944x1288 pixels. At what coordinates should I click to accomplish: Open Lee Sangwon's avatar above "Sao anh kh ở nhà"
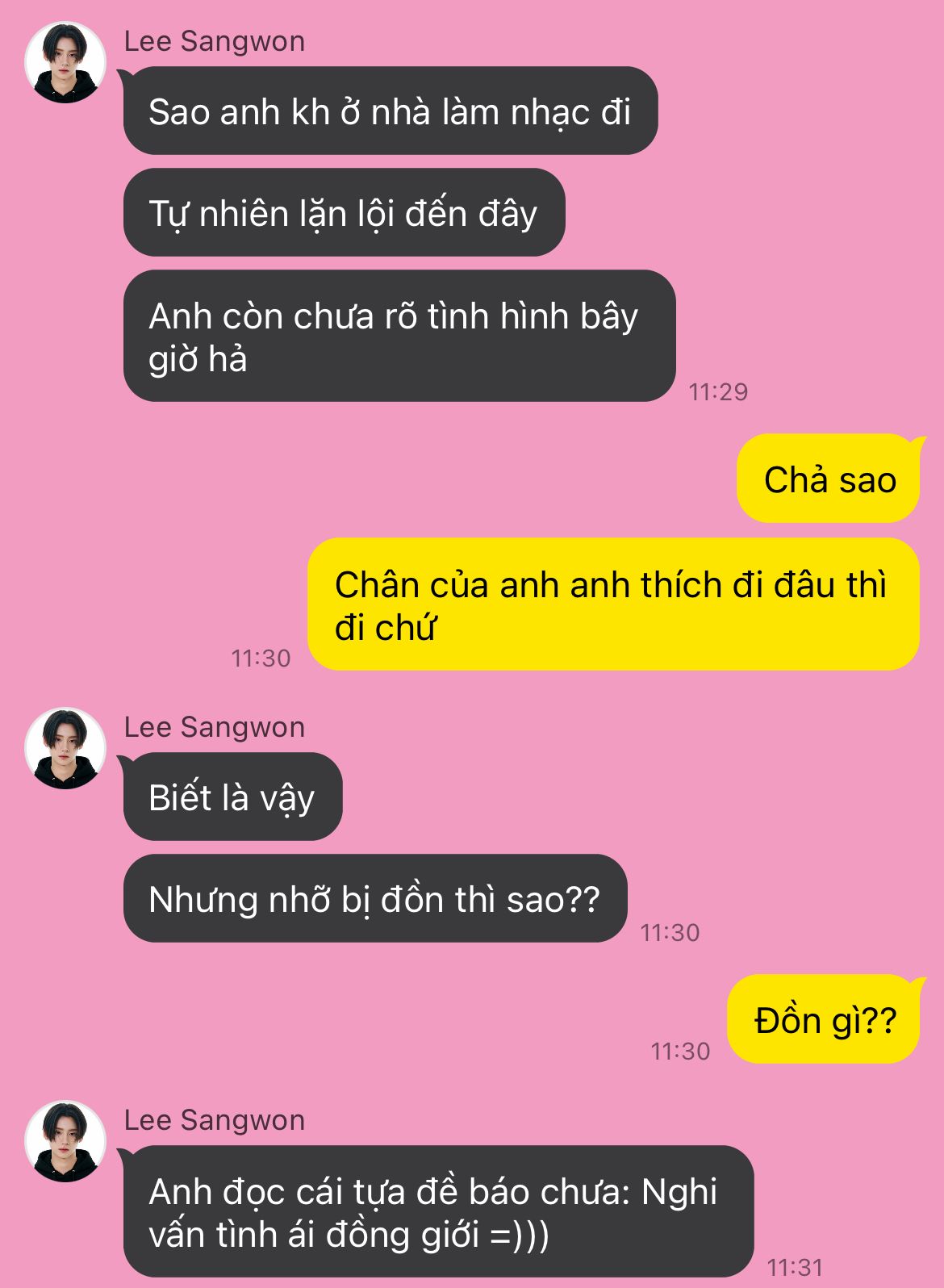tap(65, 62)
